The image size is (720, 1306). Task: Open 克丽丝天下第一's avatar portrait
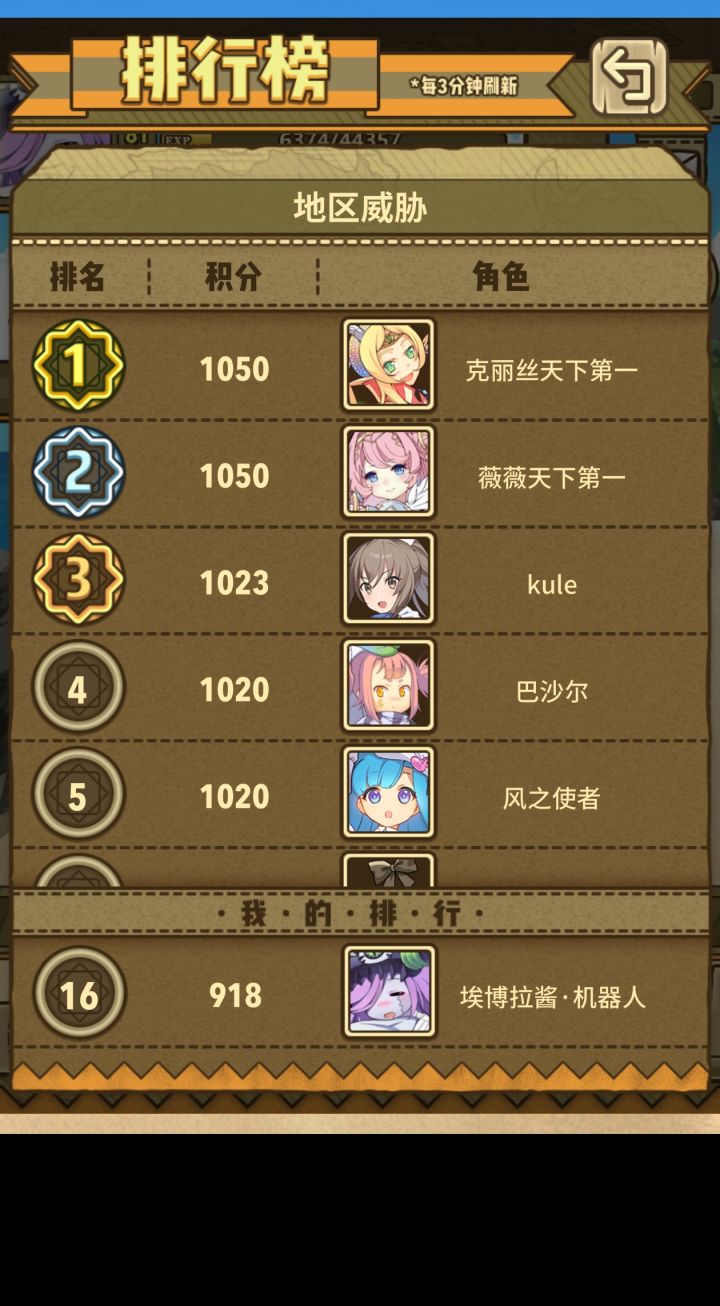(x=388, y=363)
